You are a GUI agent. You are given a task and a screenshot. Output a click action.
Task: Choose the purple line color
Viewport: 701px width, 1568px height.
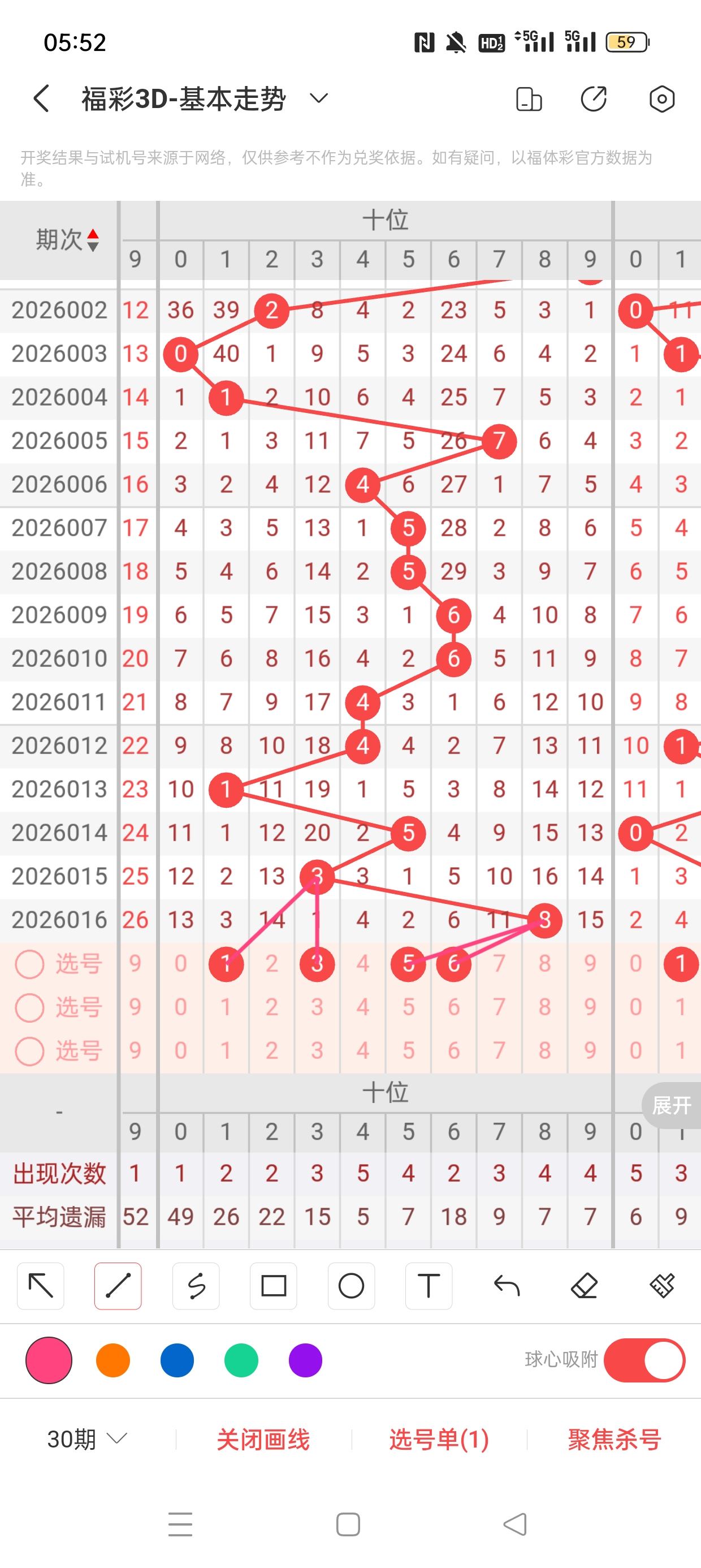click(305, 1360)
